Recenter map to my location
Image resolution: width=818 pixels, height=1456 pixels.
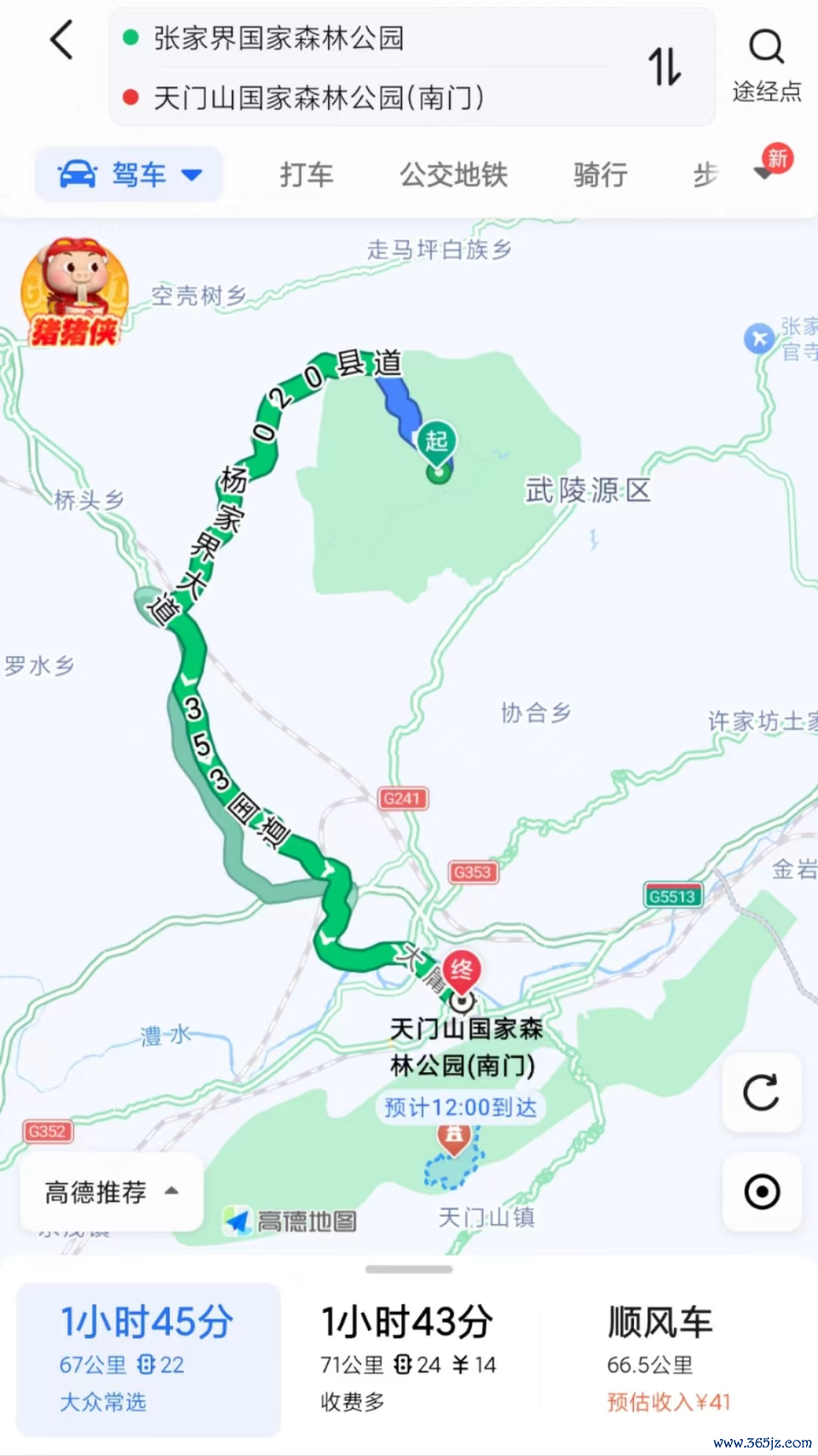(761, 1191)
